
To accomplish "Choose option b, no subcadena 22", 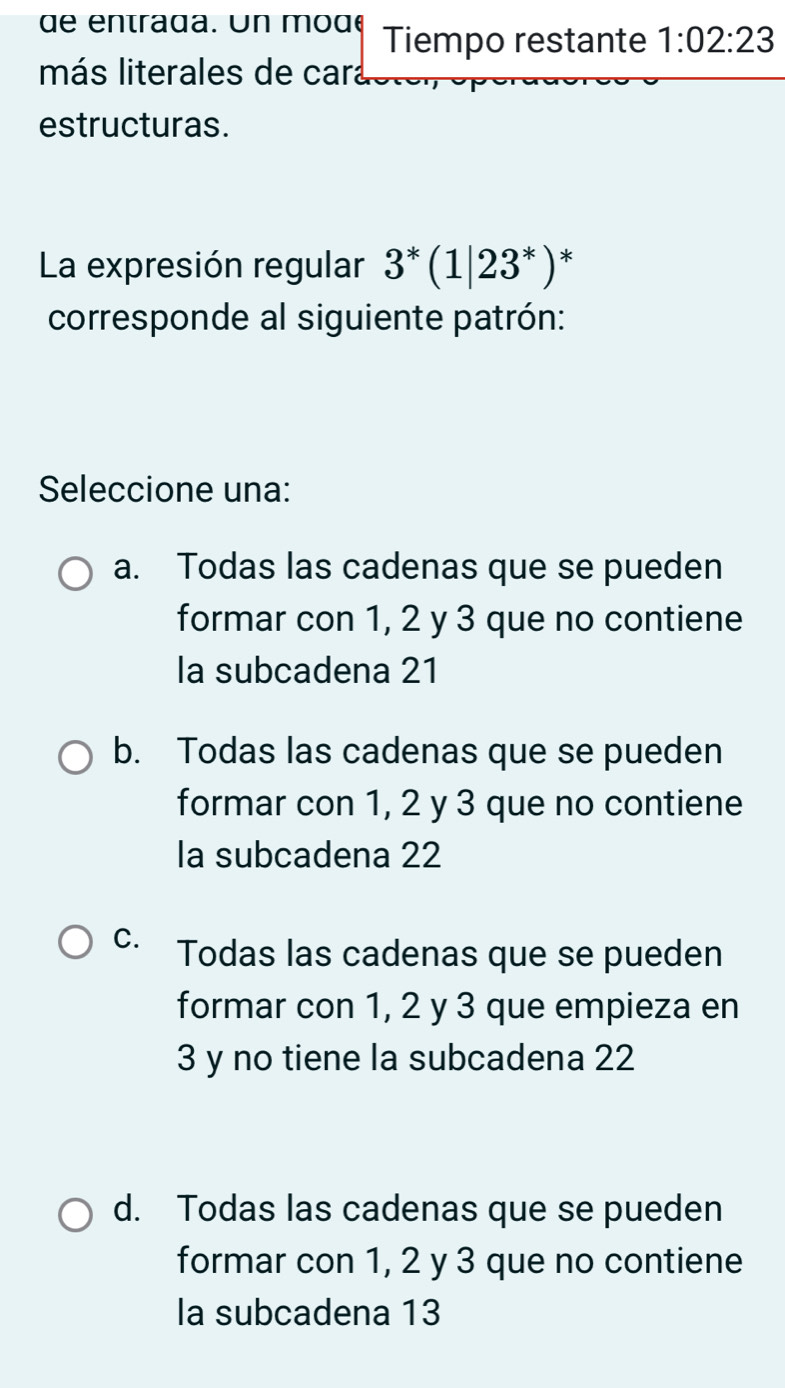I will (75, 757).
